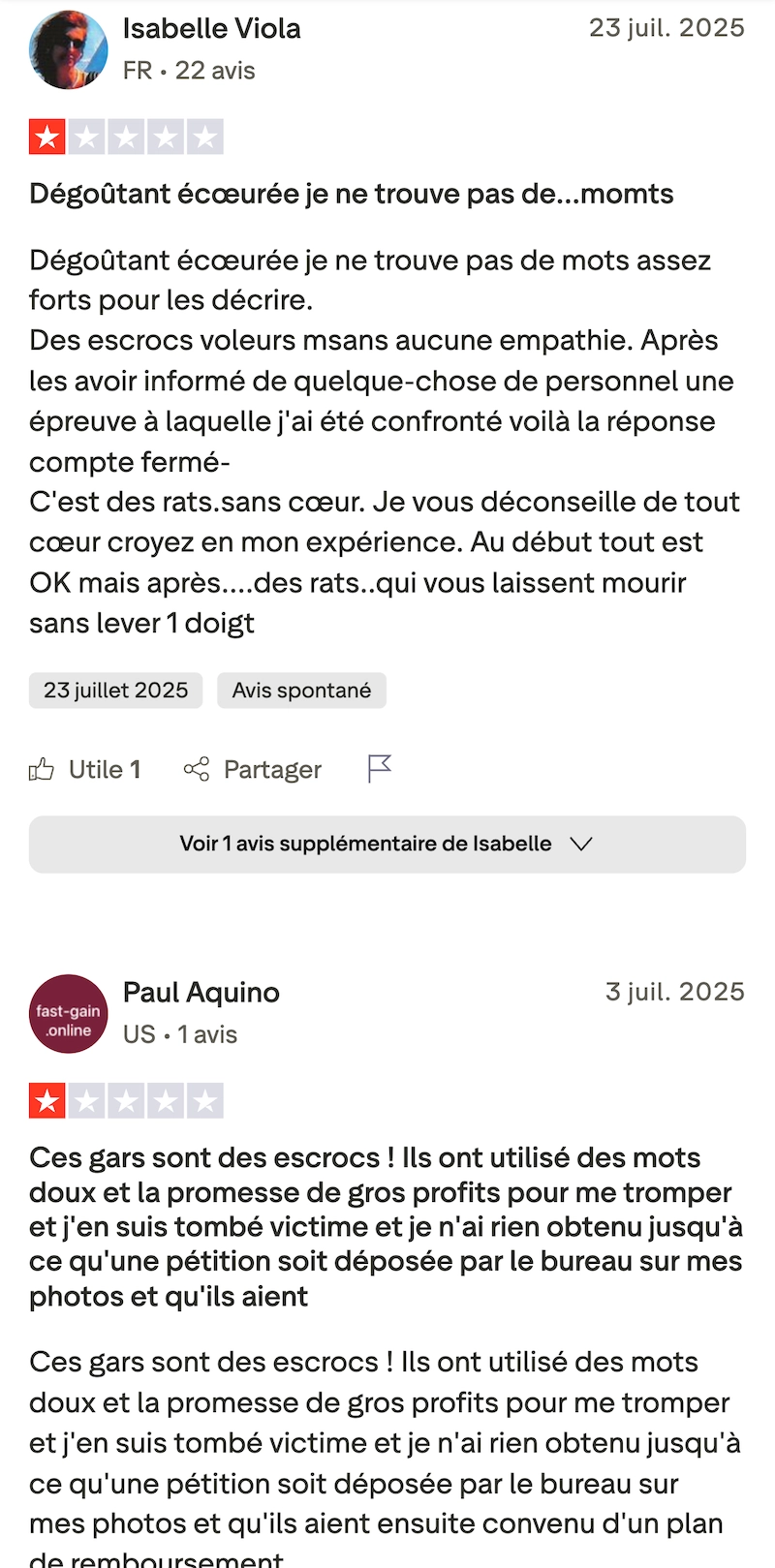Screen dimensions: 775x1568
Task: Click the fast-gain.online avatar of Paul Aquino
Action: pos(68,1013)
